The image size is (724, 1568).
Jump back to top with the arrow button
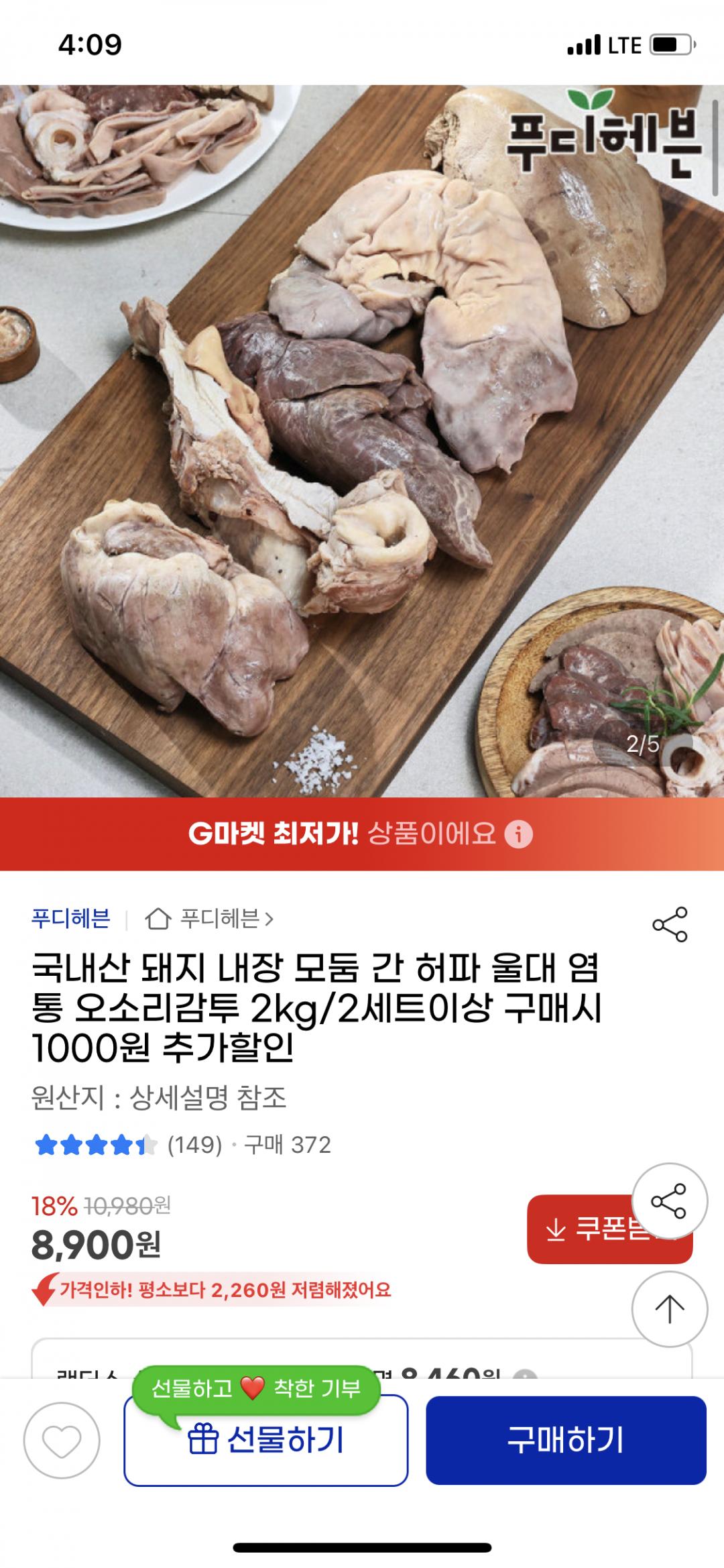(670, 1309)
